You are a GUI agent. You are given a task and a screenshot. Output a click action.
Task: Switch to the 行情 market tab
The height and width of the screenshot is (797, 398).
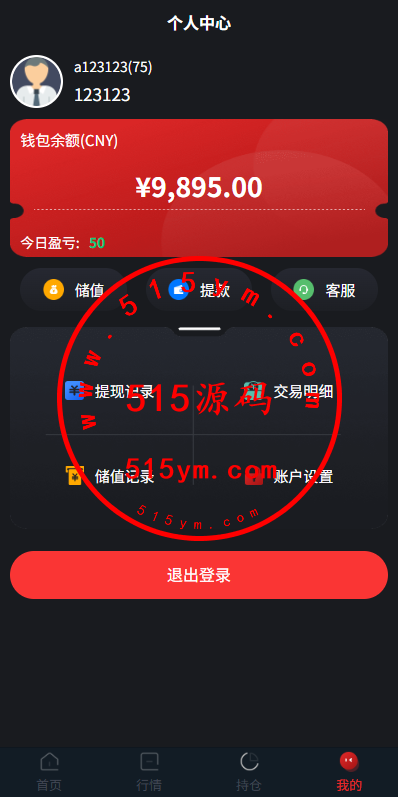click(149, 772)
